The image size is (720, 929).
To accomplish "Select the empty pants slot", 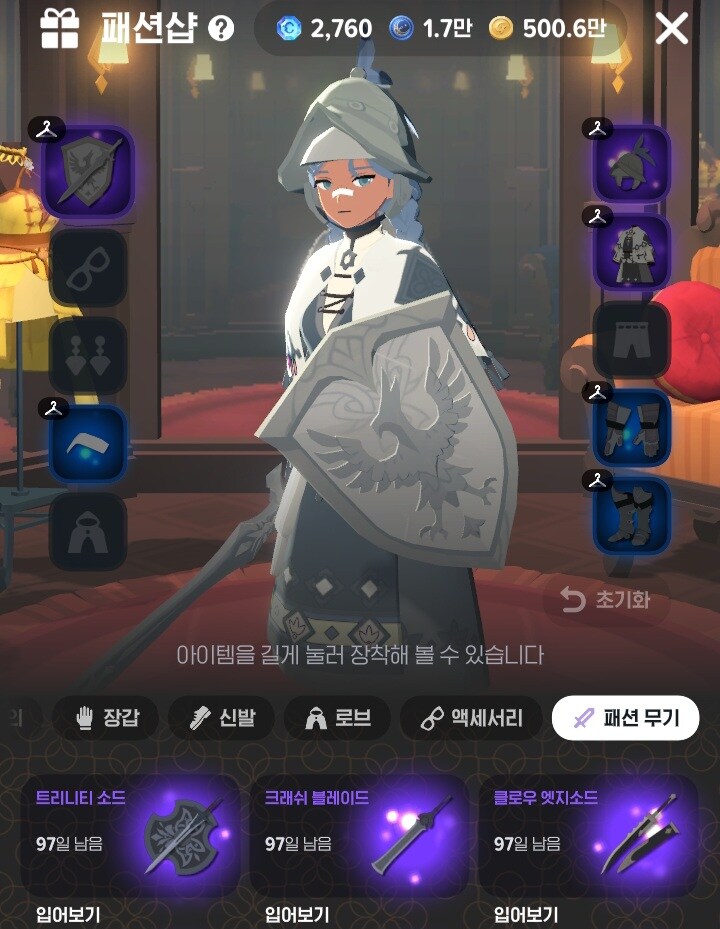I will [x=631, y=340].
